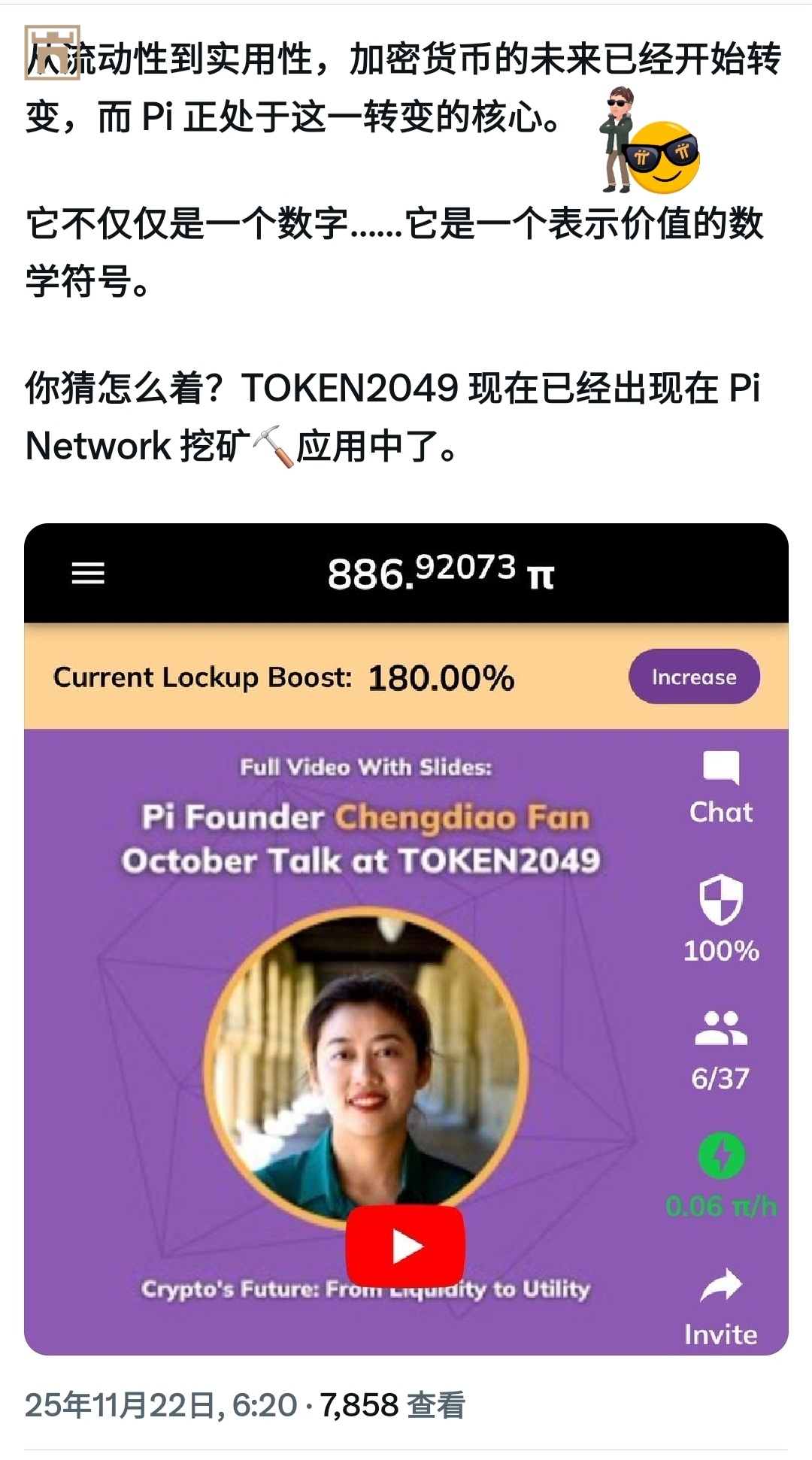Open the attached Pi Network screenshot image
Screen dimensions: 812x1460
click(x=406, y=940)
